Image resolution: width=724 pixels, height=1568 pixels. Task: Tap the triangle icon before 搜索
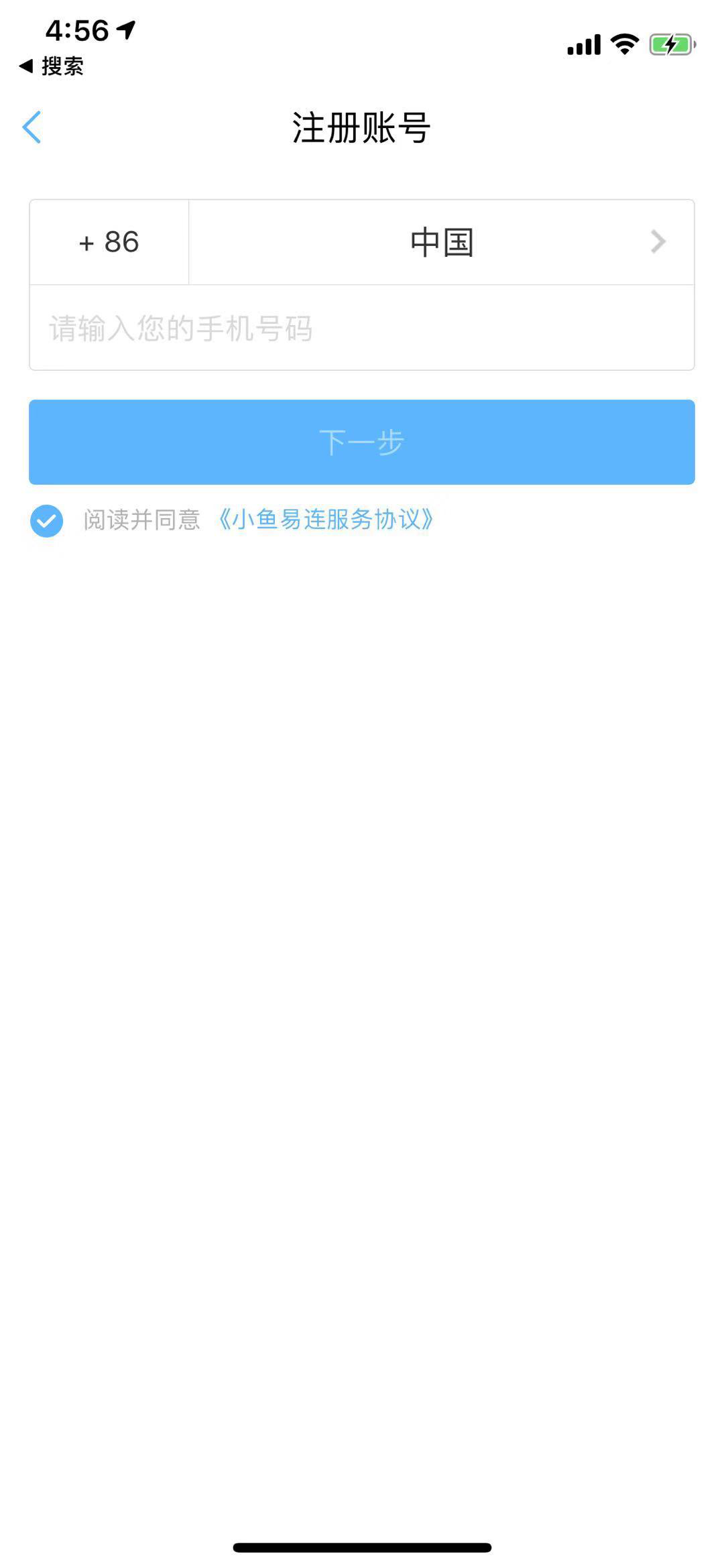[x=25, y=66]
